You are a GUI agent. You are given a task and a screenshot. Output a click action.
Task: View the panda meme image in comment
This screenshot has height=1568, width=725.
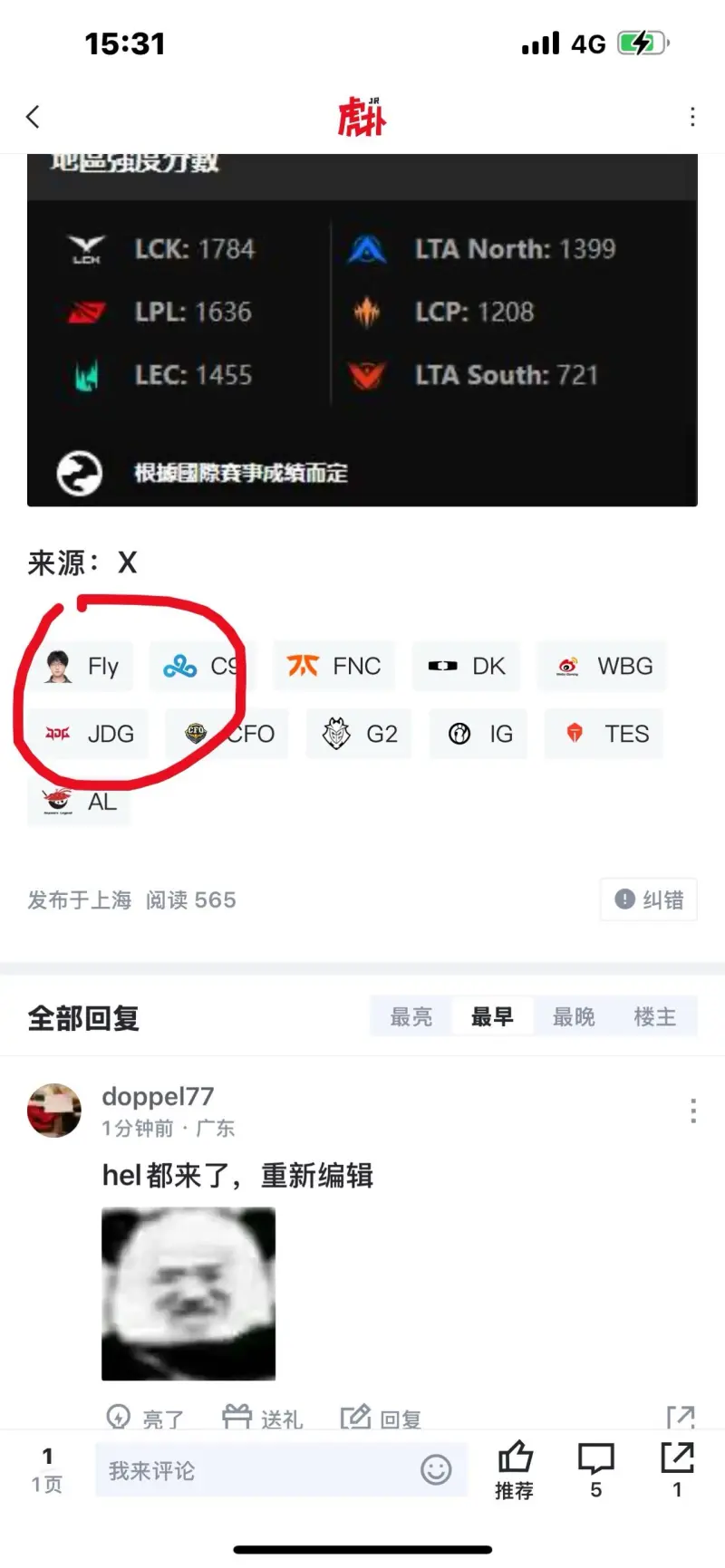pos(188,1294)
